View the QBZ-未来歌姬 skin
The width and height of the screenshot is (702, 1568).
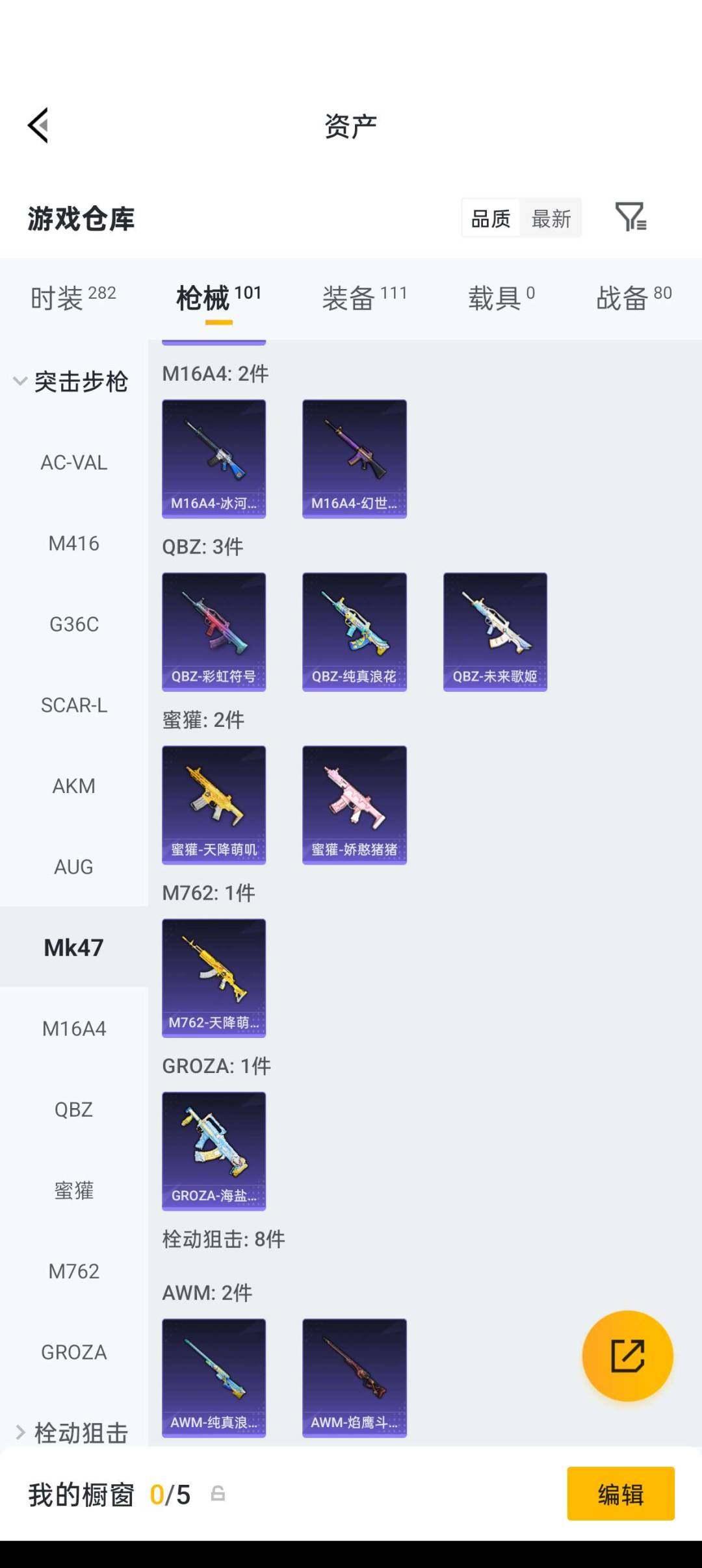pyautogui.click(x=495, y=631)
